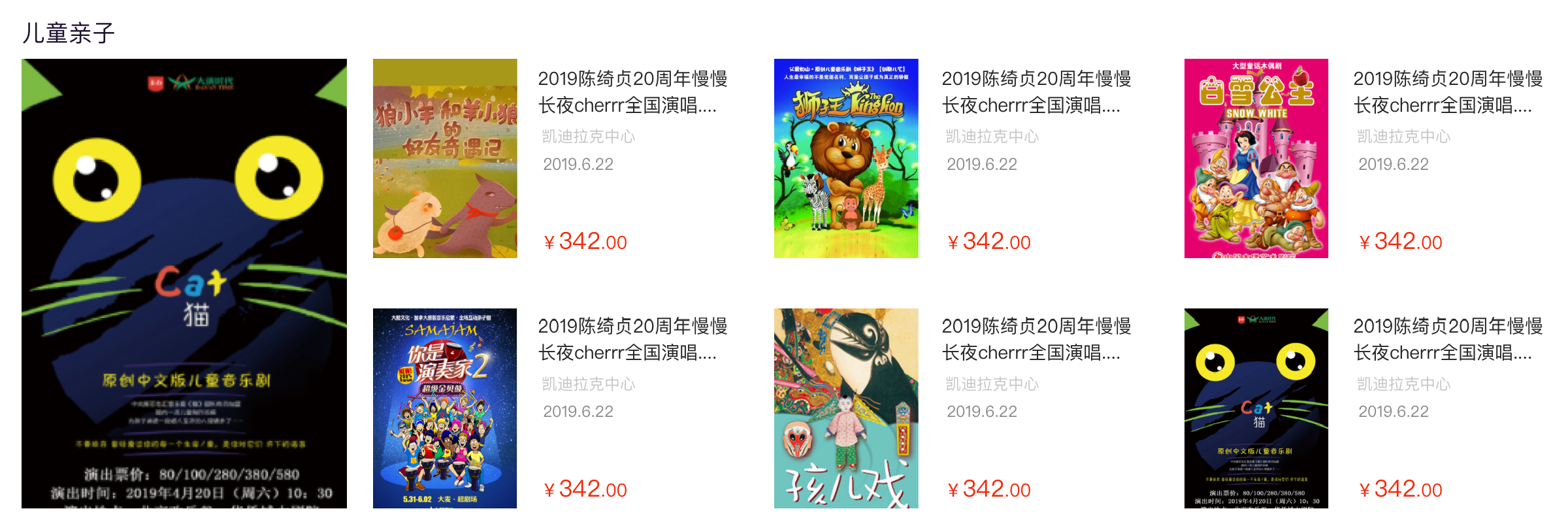
Task: Open the large Cat musical poster
Action: click(x=184, y=284)
